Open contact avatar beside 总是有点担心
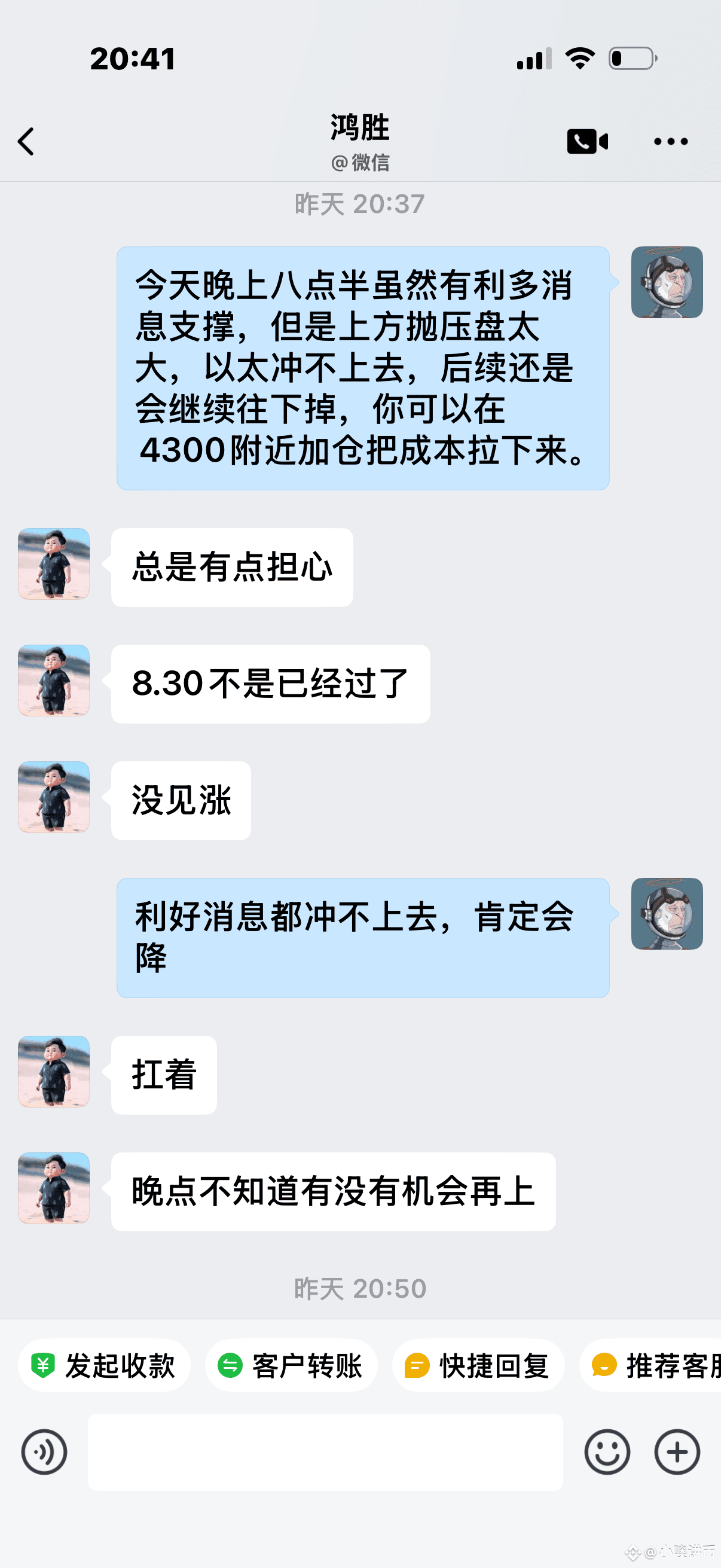The image size is (721, 1568). tap(54, 564)
